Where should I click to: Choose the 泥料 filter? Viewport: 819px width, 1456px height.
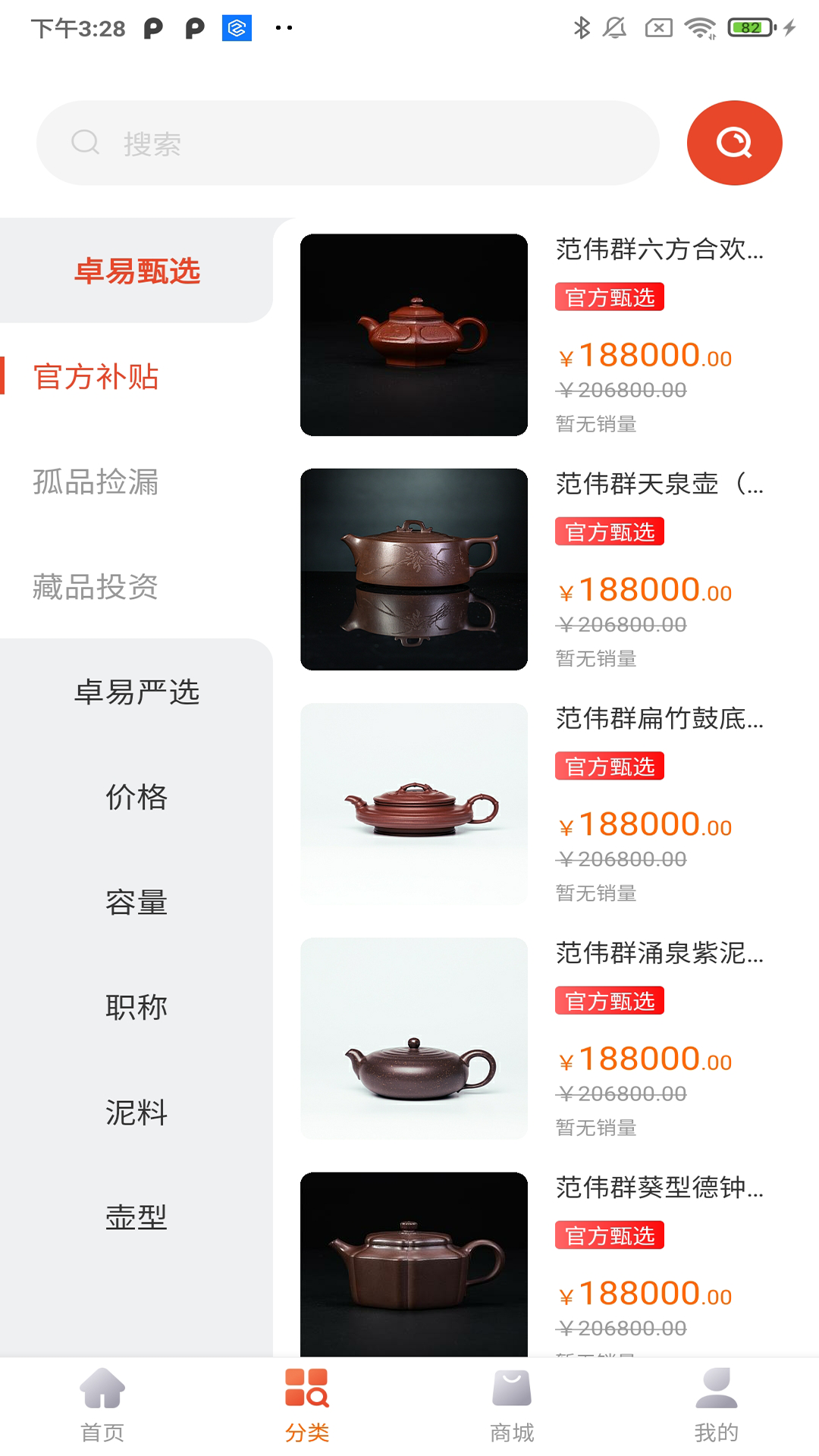tap(136, 1112)
